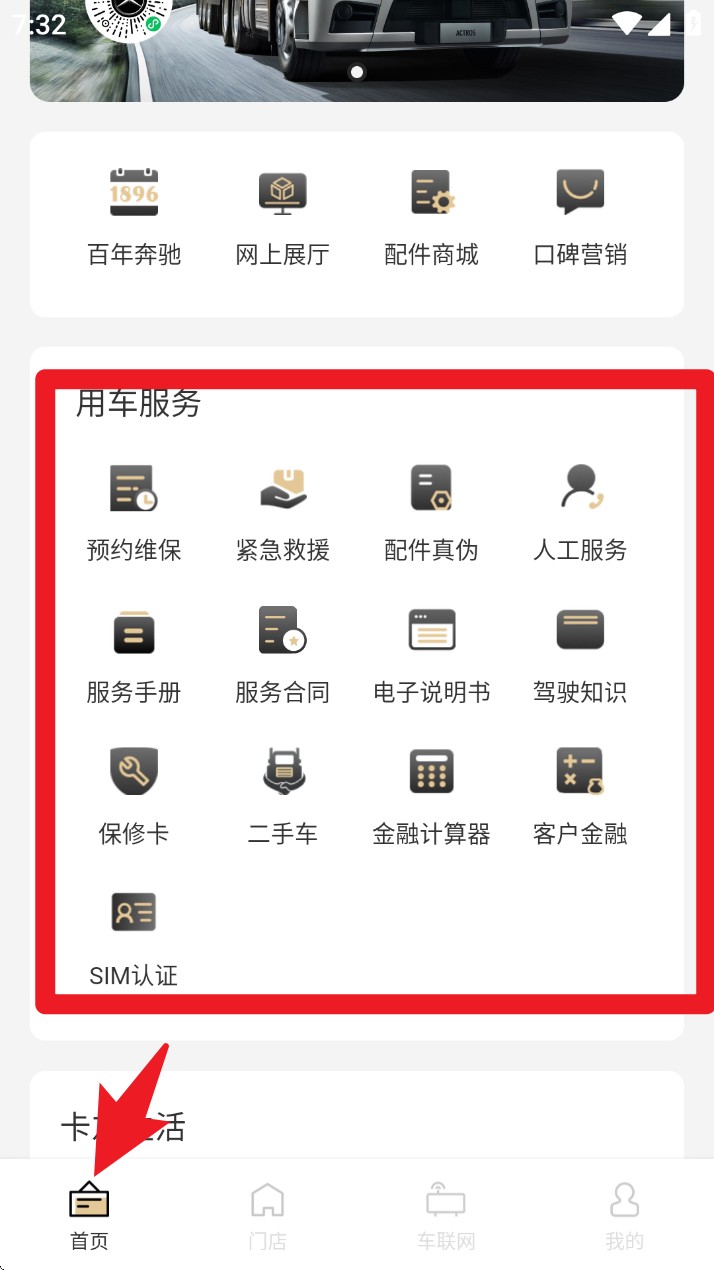Viewport: 714px width, 1270px height.
Task: Open 保修卡 warranty card
Action: [134, 795]
